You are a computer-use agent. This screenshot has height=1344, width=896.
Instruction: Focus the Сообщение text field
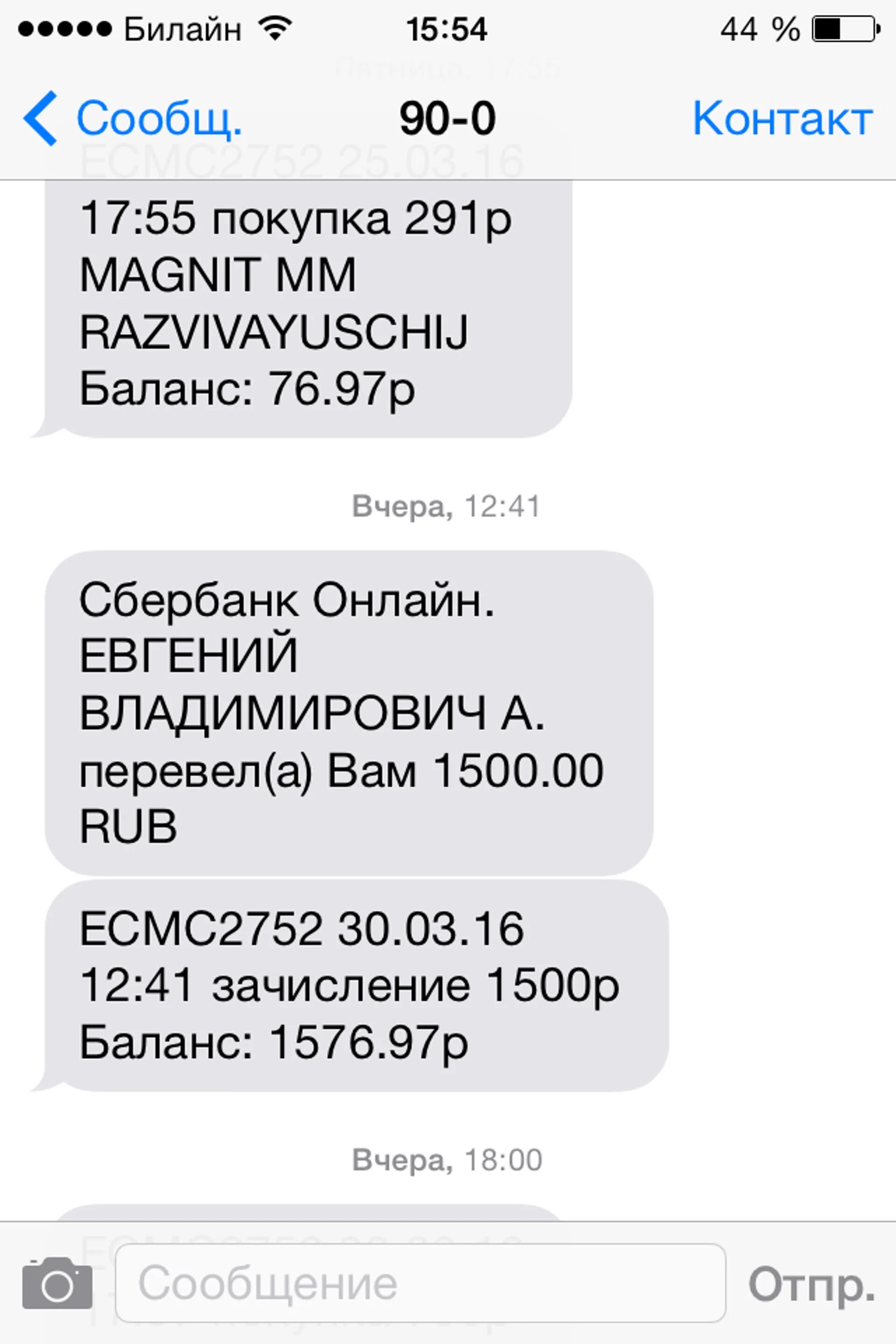pyautogui.click(x=420, y=1283)
